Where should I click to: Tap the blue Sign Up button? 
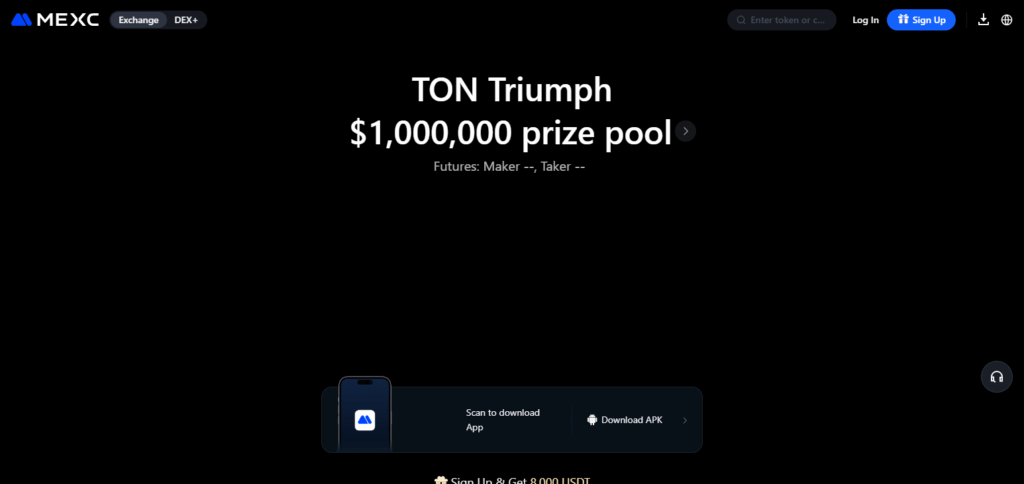click(921, 20)
